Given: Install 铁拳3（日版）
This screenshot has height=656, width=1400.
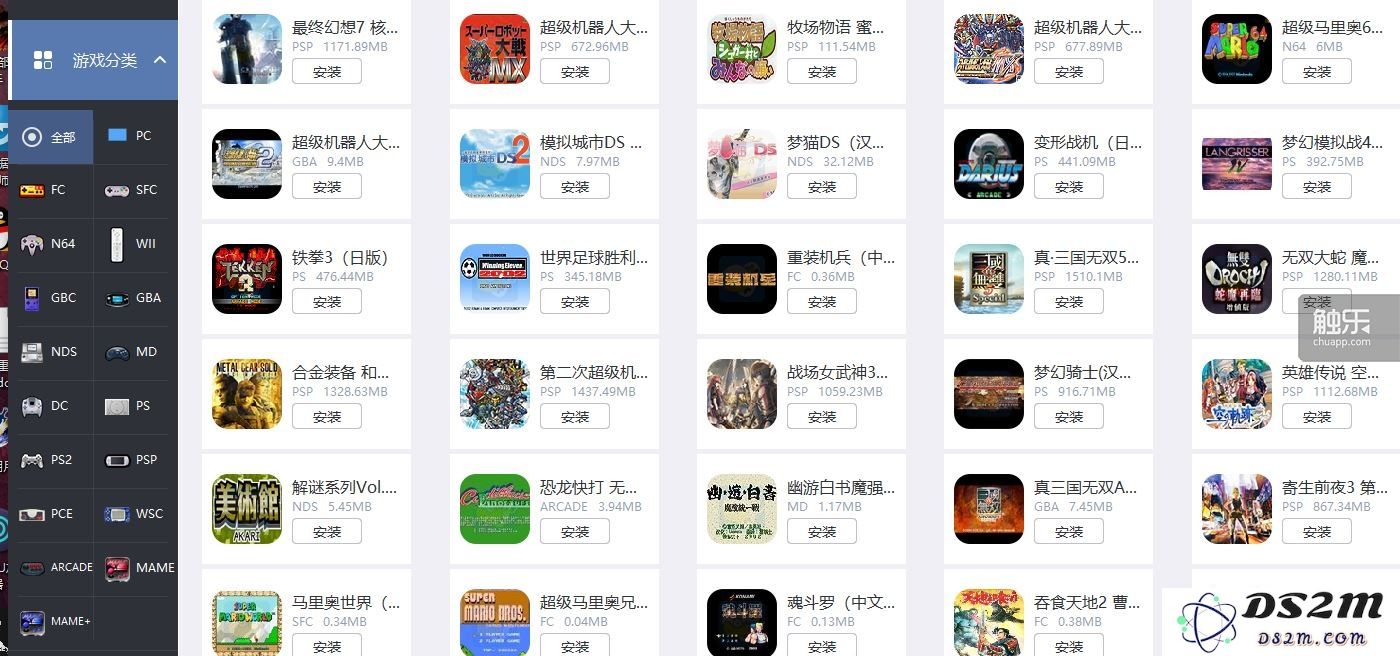Looking at the screenshot, I should coord(327,302).
